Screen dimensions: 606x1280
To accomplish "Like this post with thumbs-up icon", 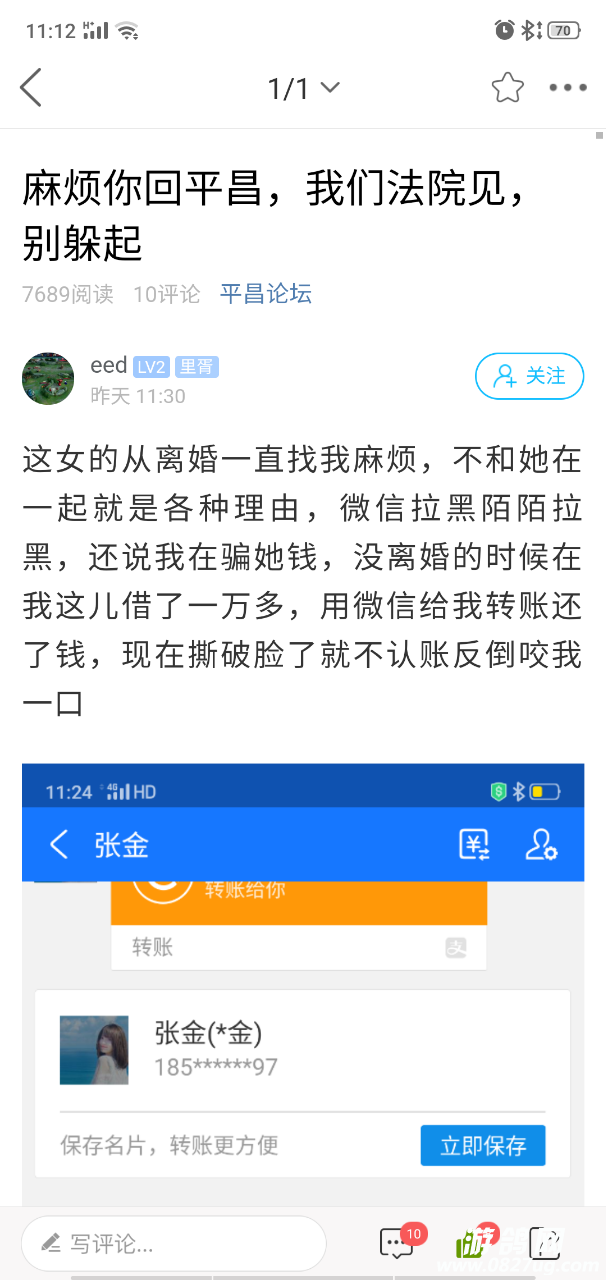I will (472, 1243).
